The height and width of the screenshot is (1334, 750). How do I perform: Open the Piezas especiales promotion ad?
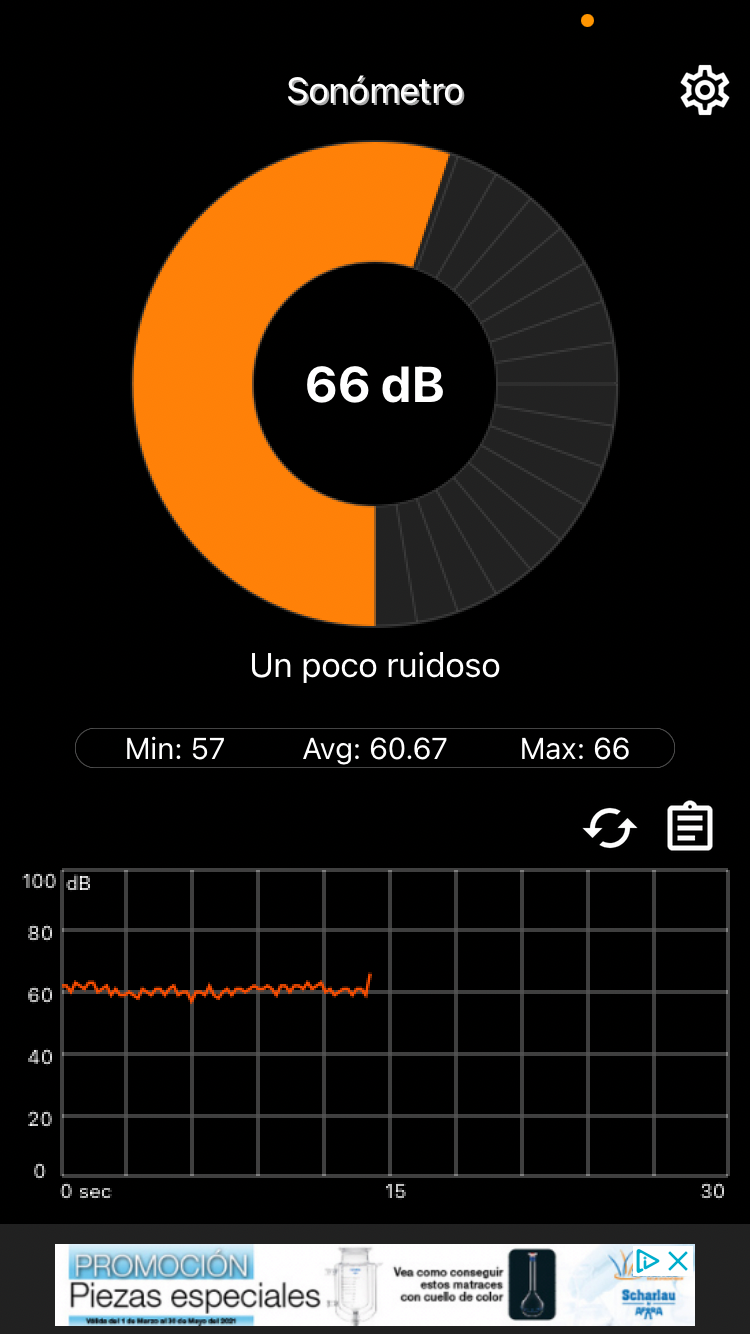coord(374,1285)
